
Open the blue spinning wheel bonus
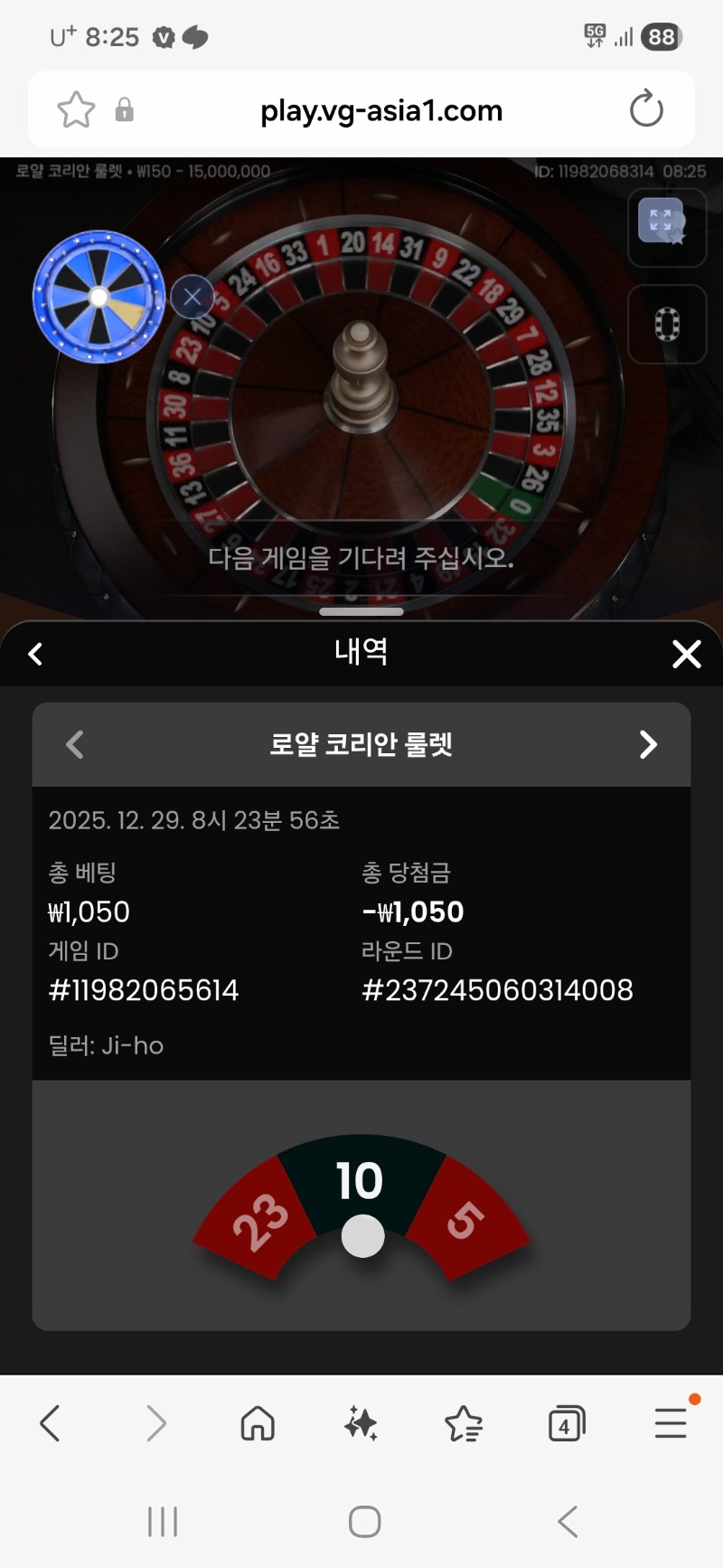tap(99, 297)
